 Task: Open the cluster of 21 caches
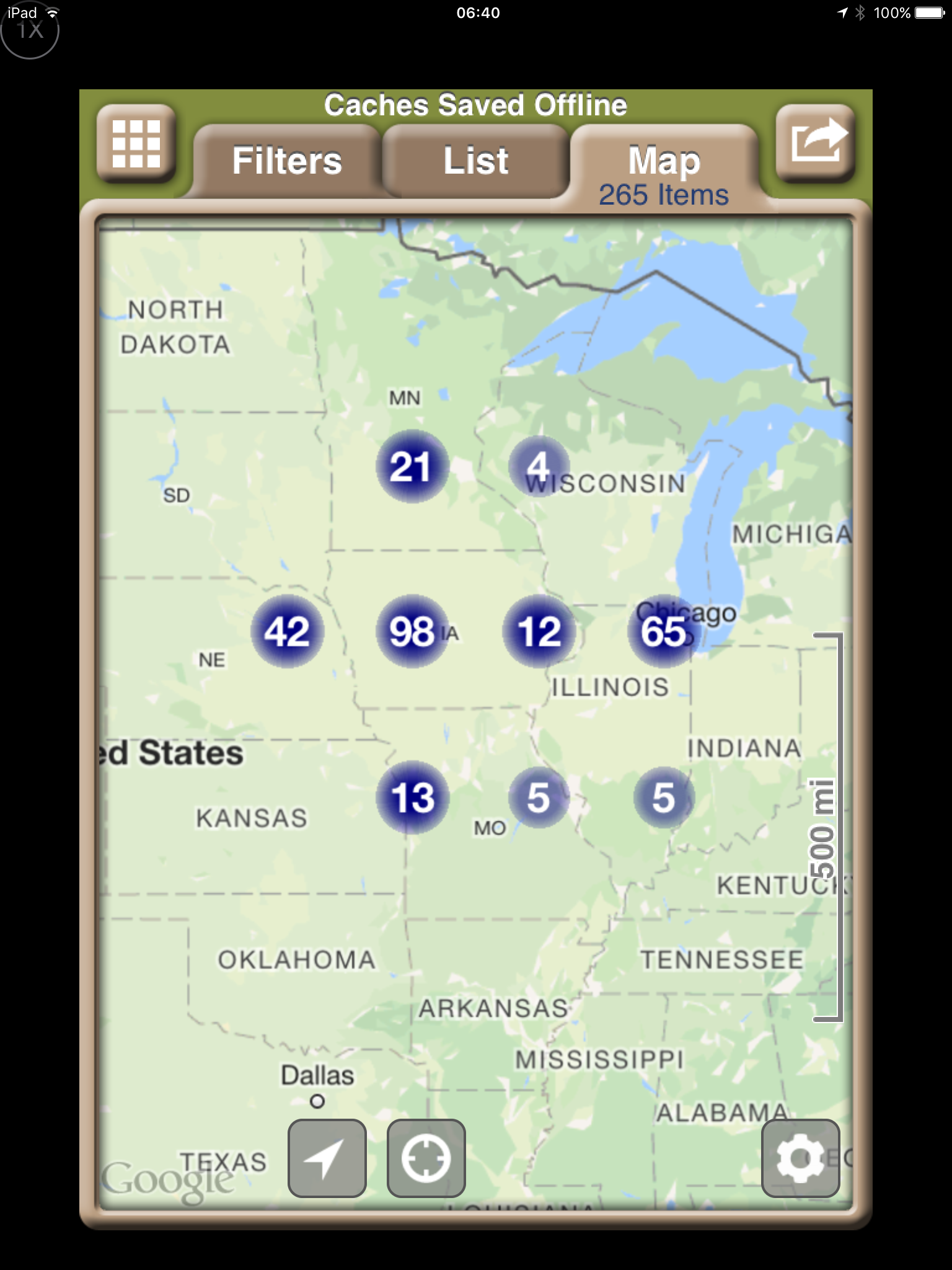click(x=412, y=466)
